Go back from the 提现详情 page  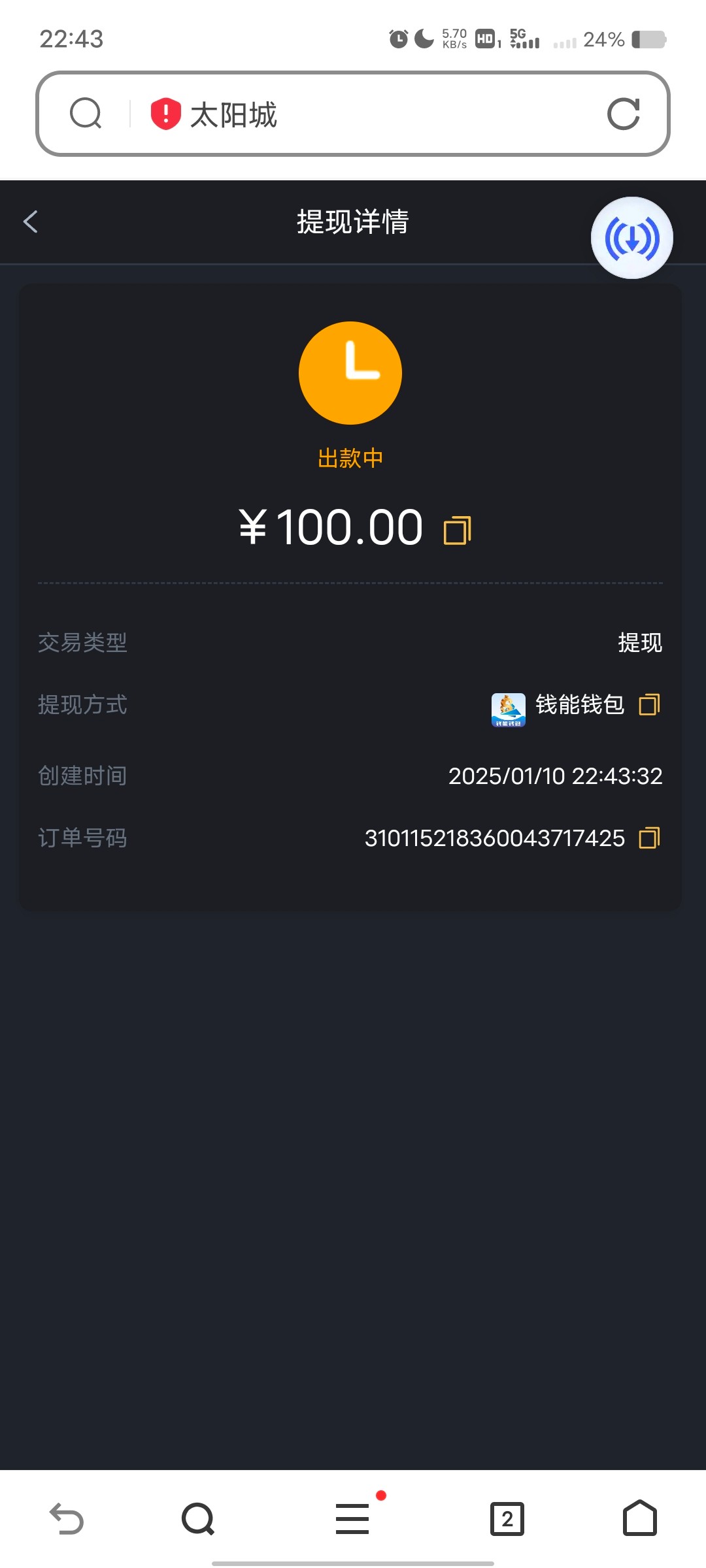coord(31,221)
